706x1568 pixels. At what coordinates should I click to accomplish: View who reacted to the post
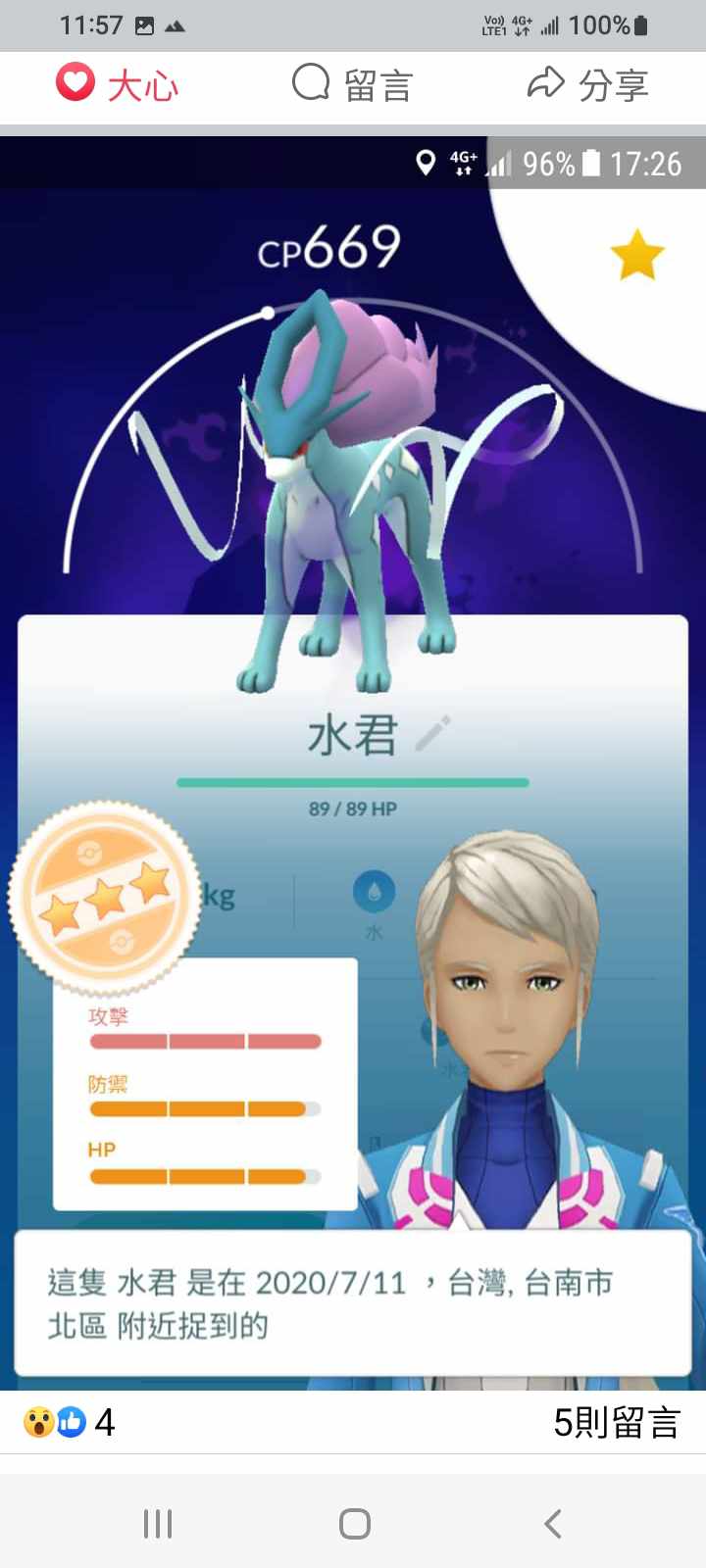tap(69, 1422)
